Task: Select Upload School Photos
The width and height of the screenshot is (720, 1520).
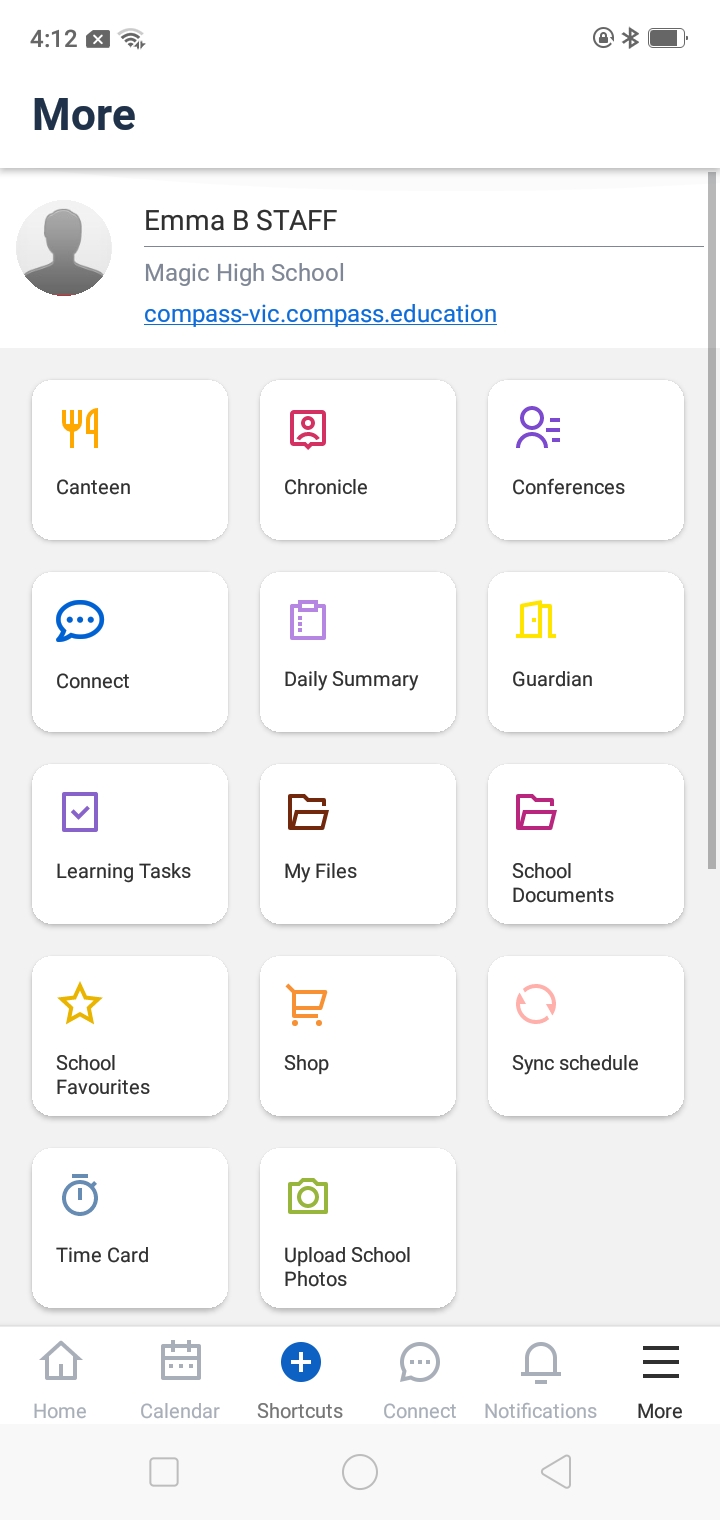Action: point(358,1228)
